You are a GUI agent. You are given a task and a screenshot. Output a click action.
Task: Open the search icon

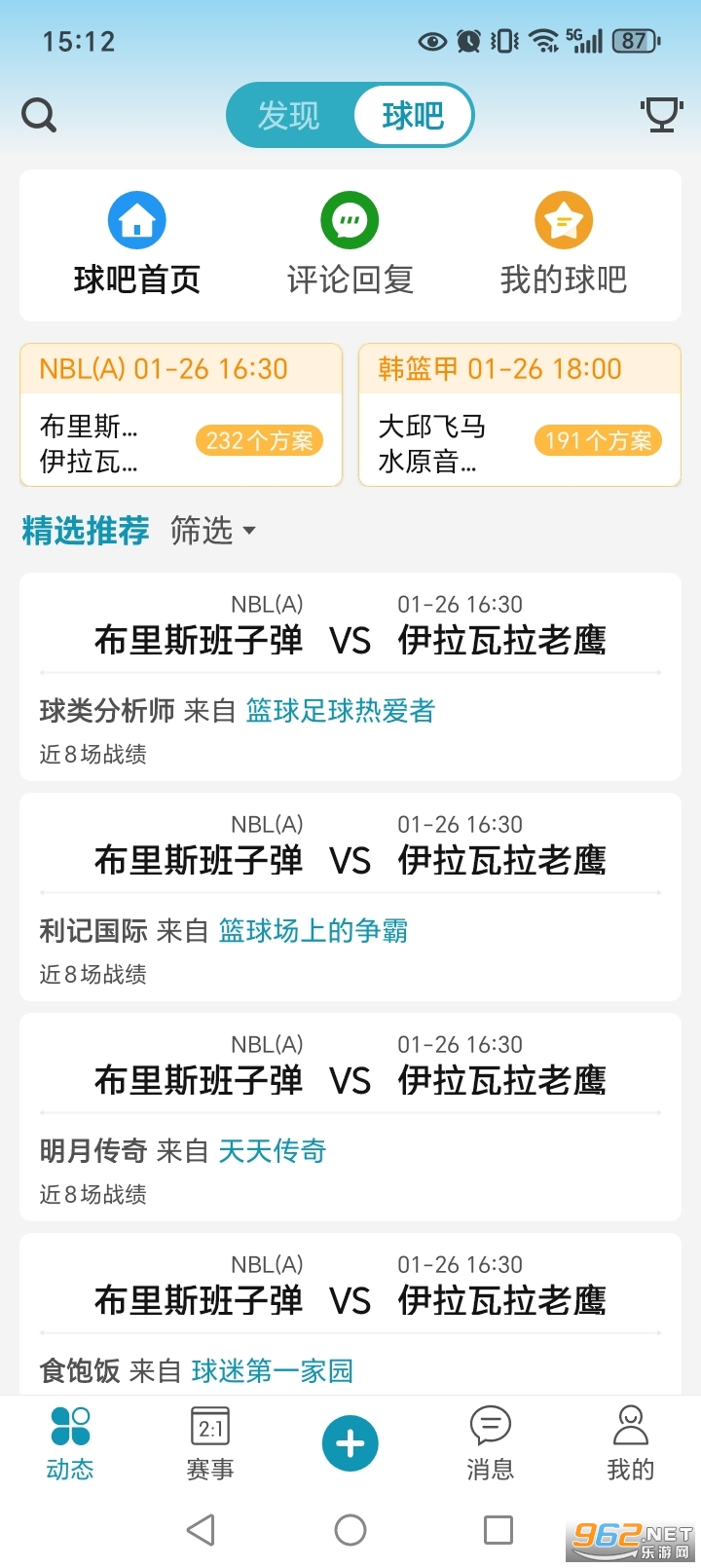point(39,116)
